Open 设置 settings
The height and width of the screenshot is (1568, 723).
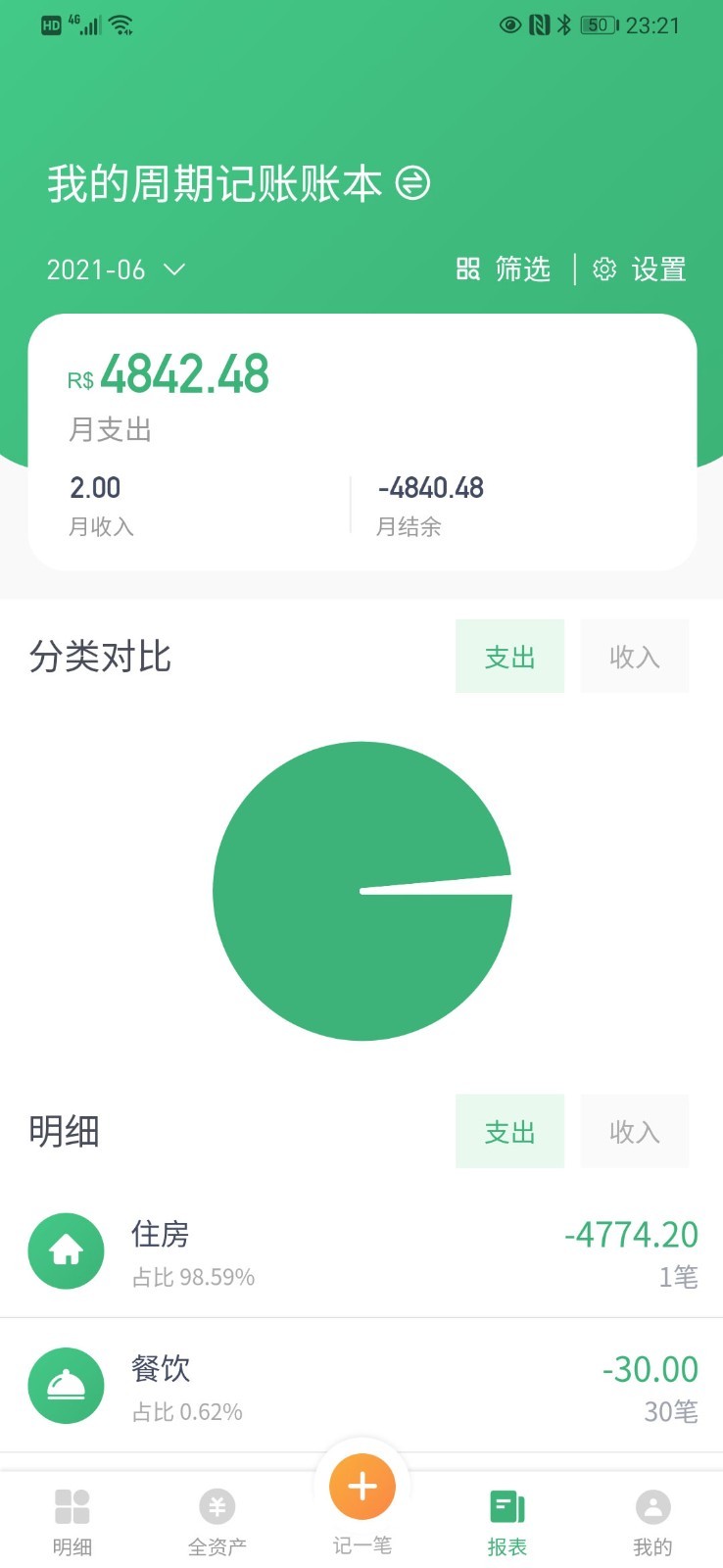point(640,269)
